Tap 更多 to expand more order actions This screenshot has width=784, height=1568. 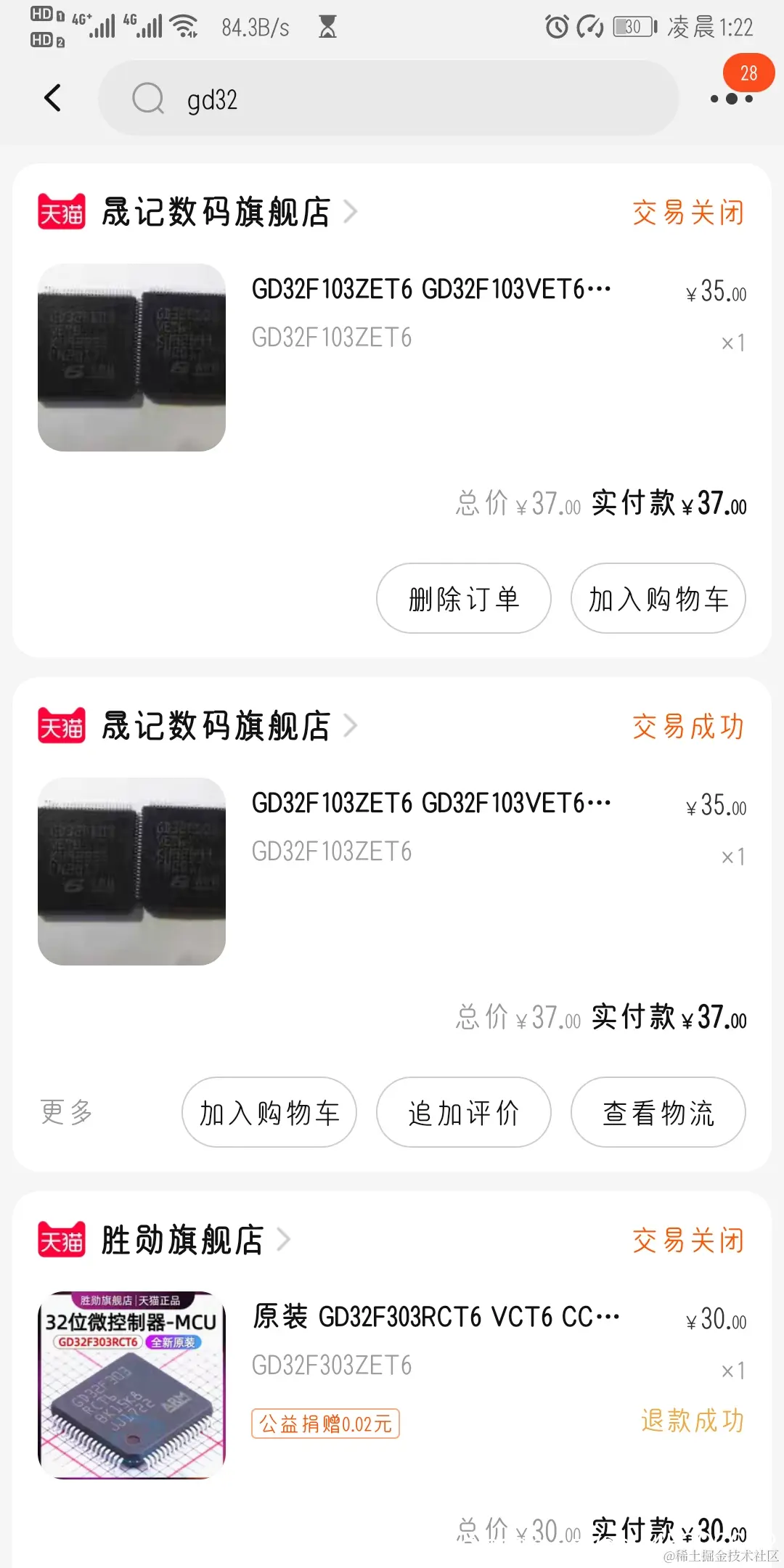[67, 1112]
